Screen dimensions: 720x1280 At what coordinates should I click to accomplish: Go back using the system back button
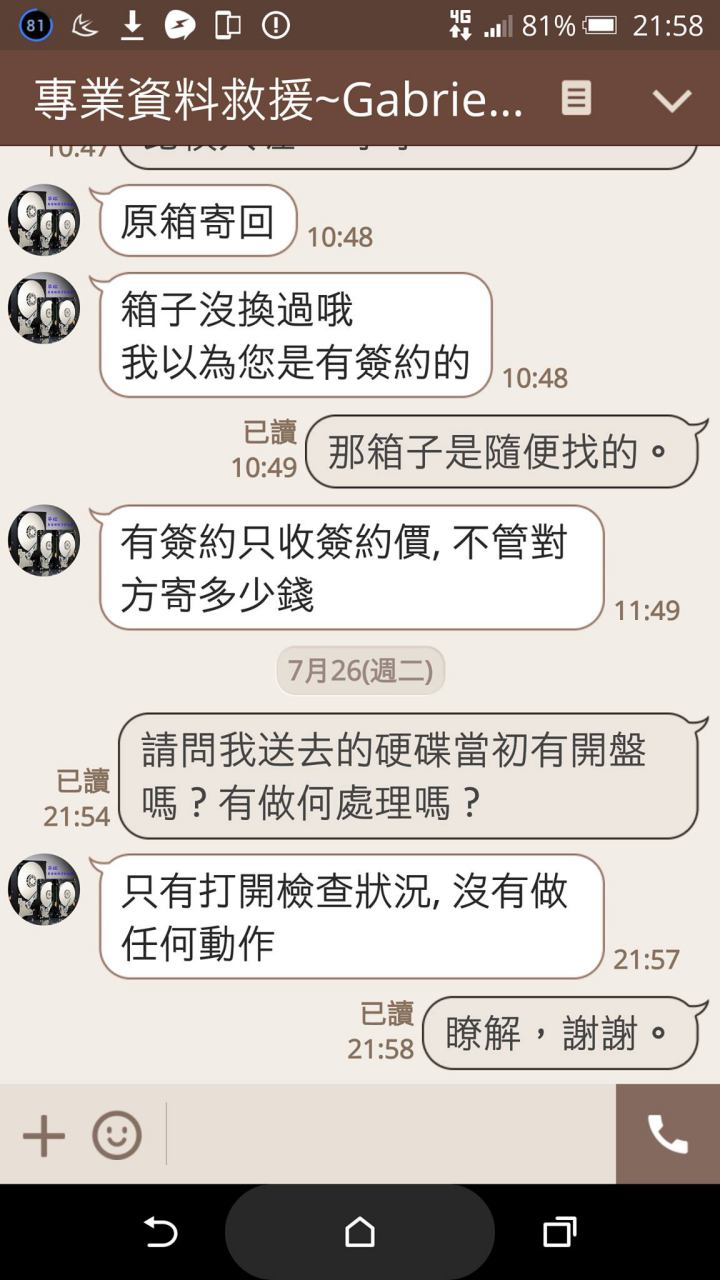tap(160, 1233)
